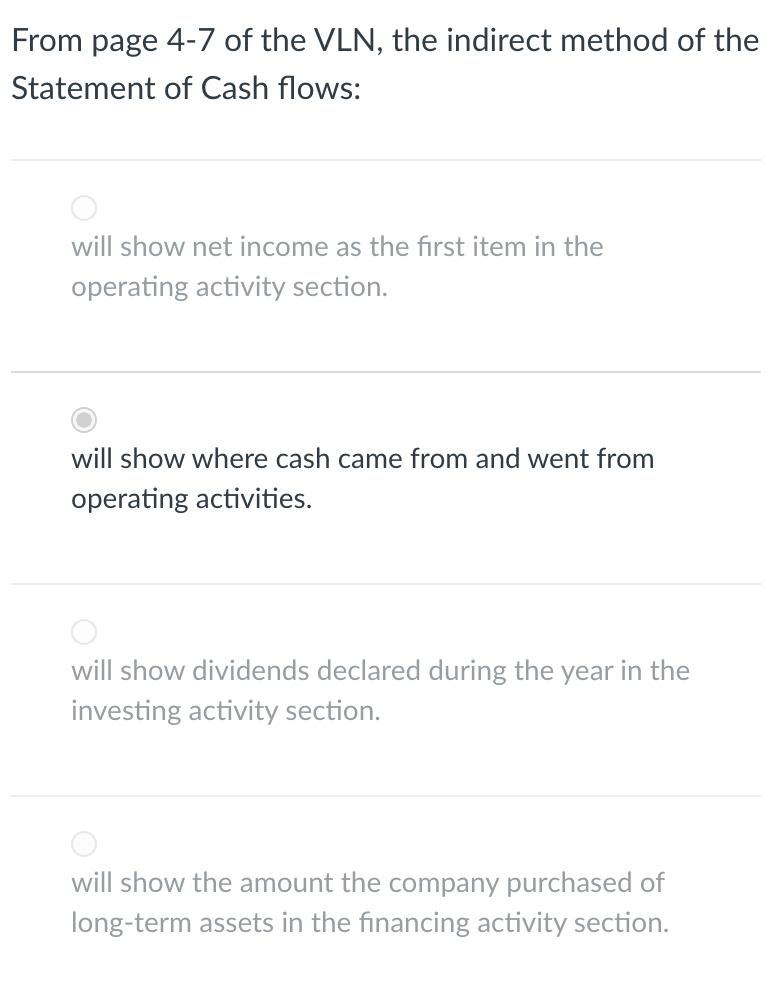Select 'purchased of long-term assets' answer
The height and width of the screenshot is (1004, 770).
point(84,844)
